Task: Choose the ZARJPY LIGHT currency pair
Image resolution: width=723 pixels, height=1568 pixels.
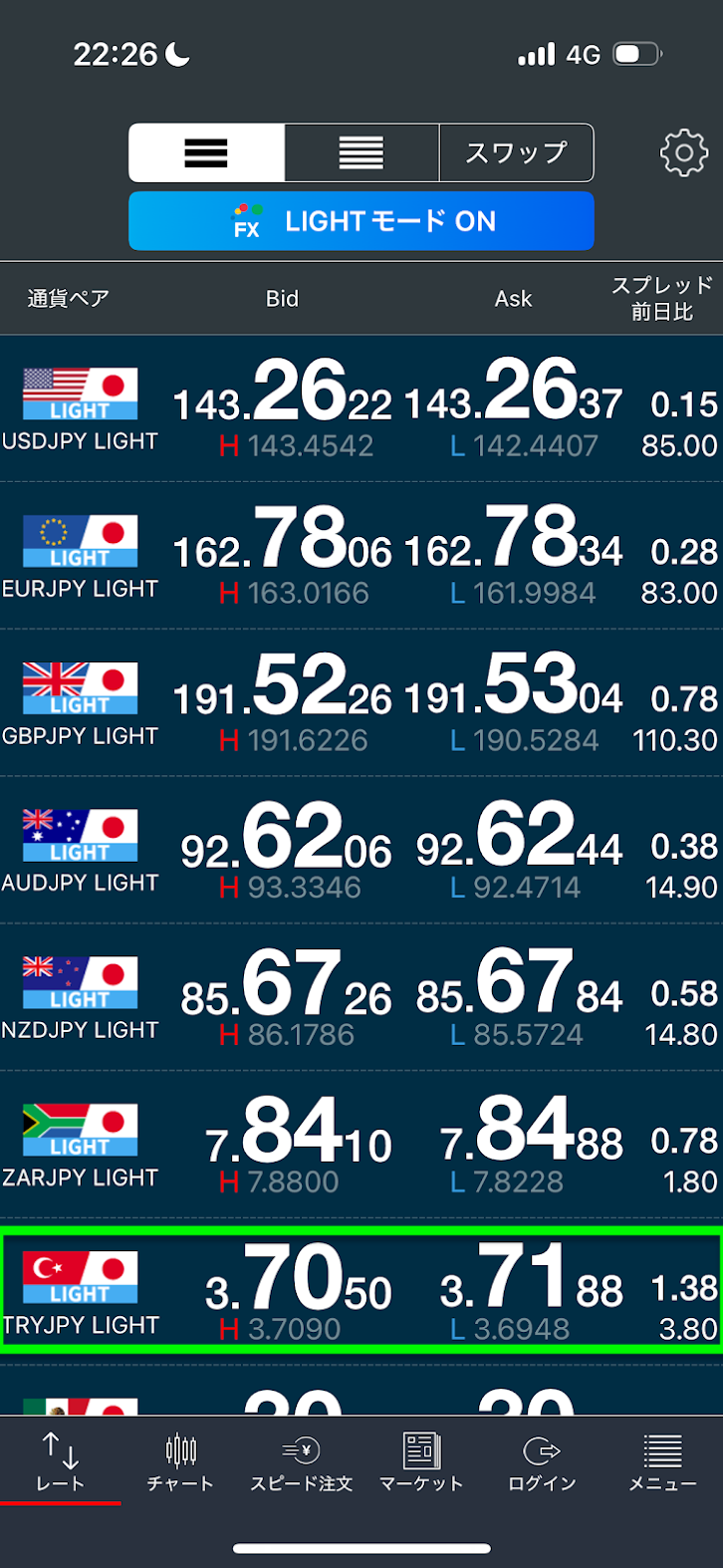Action: click(361, 1146)
